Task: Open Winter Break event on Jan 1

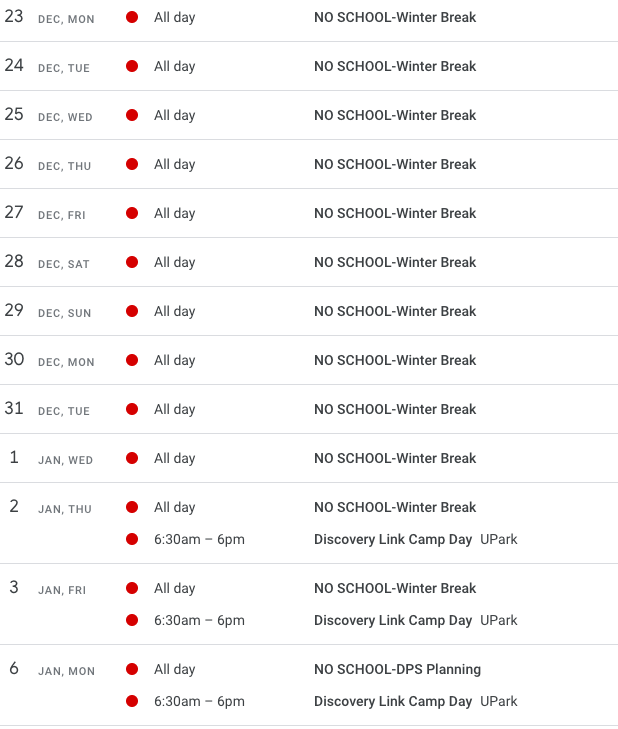Action: pyautogui.click(x=395, y=458)
